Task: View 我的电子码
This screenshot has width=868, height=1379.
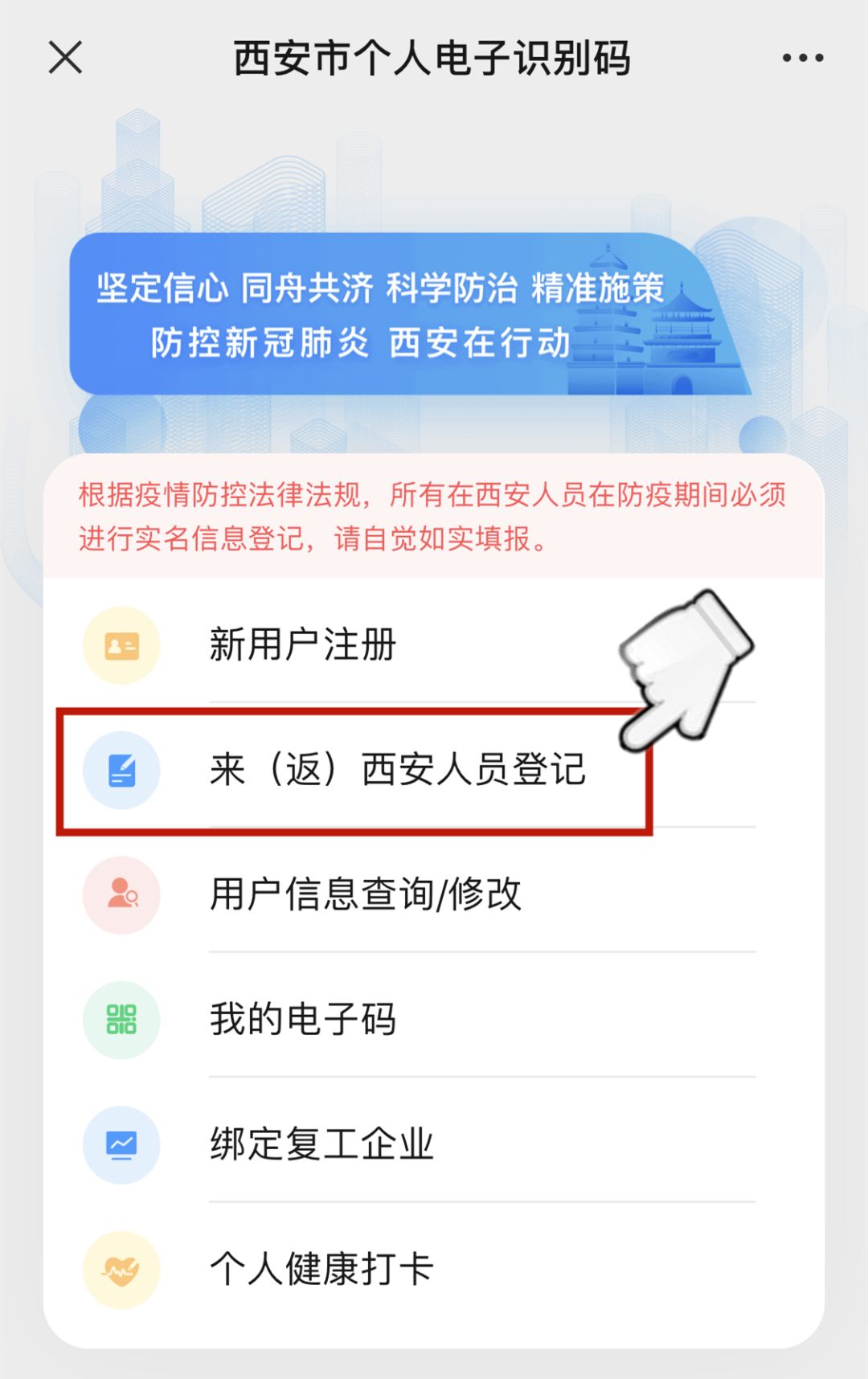Action: [x=302, y=1019]
